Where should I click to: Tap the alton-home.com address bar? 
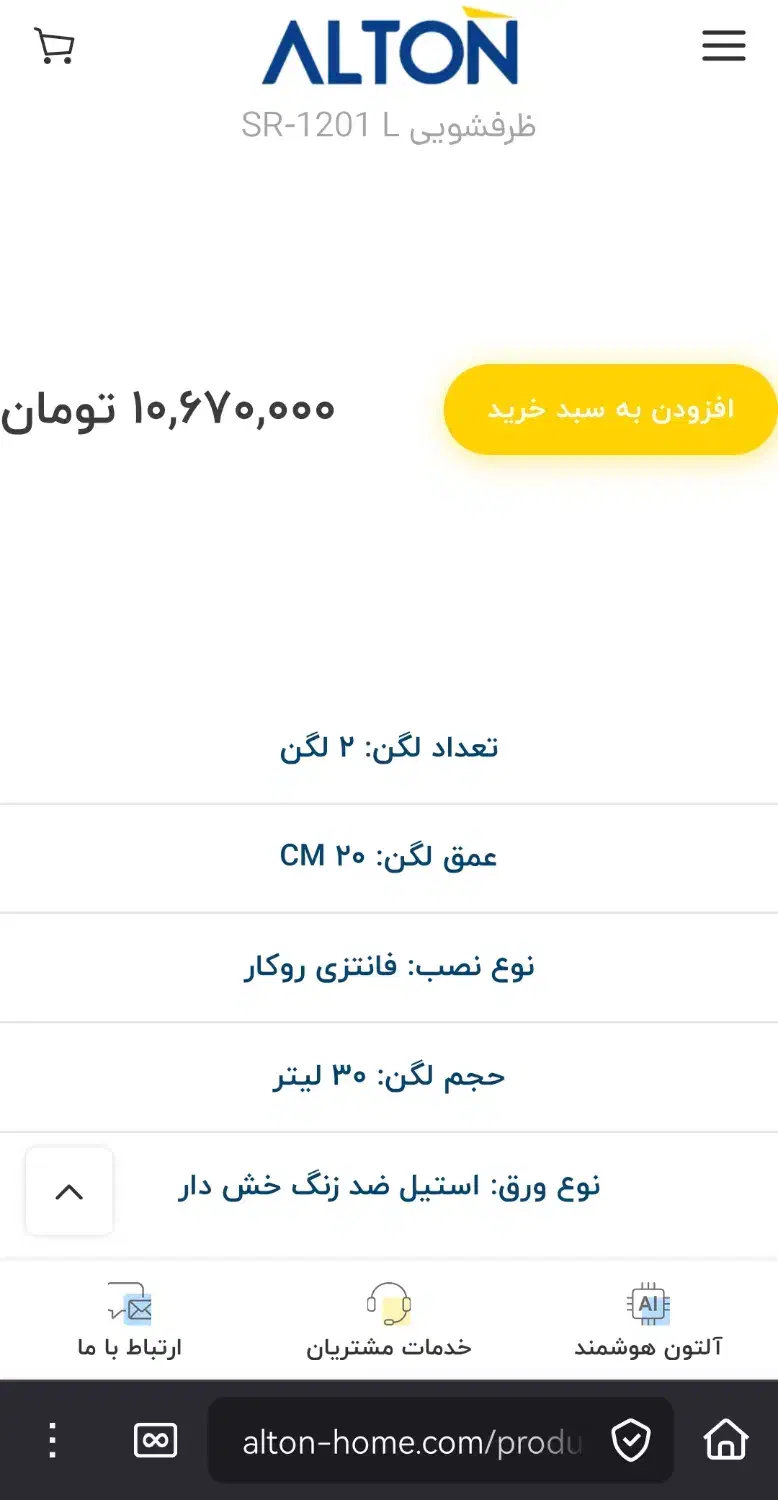(x=410, y=1440)
